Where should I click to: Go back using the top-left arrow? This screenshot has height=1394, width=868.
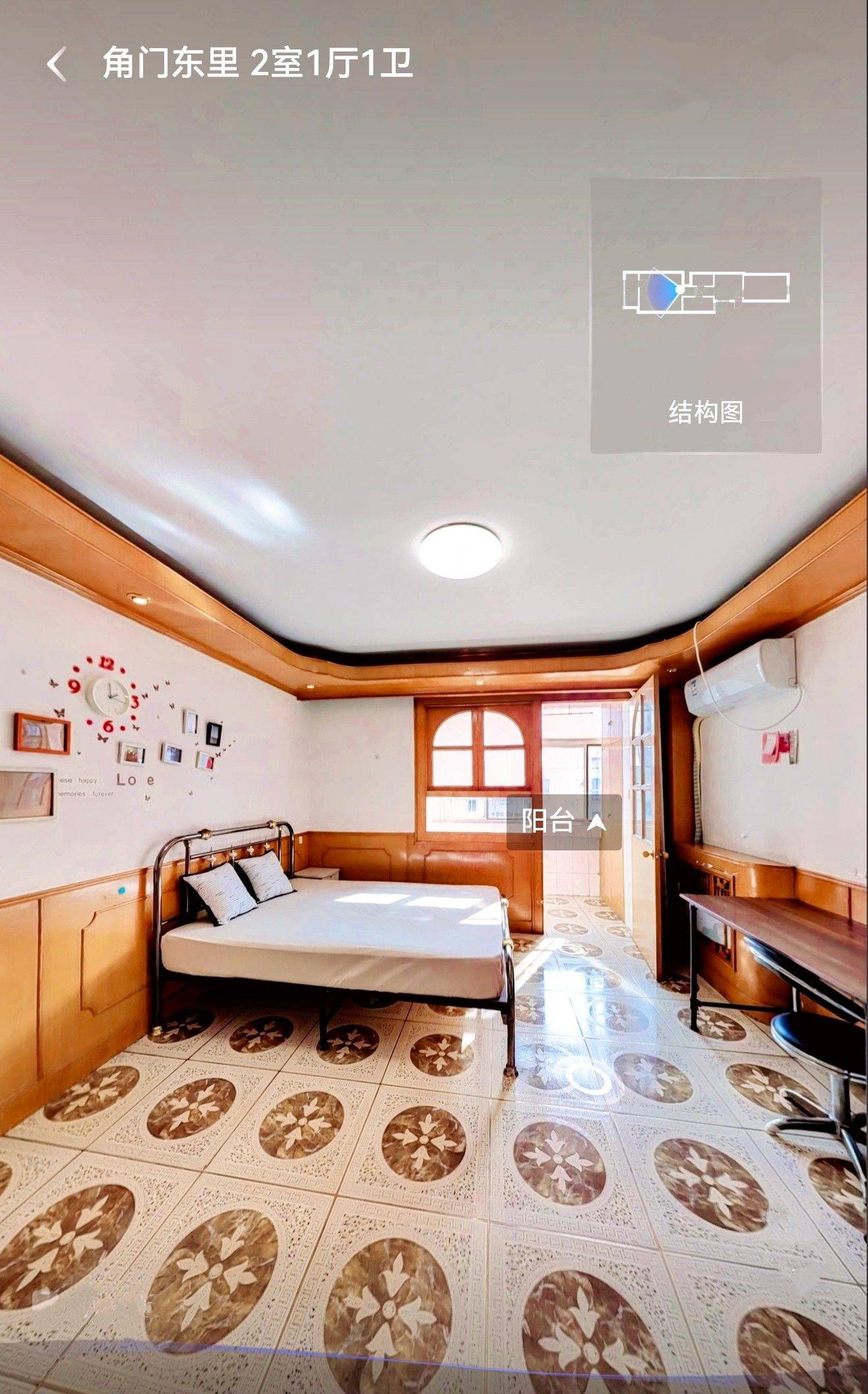pyautogui.click(x=57, y=64)
